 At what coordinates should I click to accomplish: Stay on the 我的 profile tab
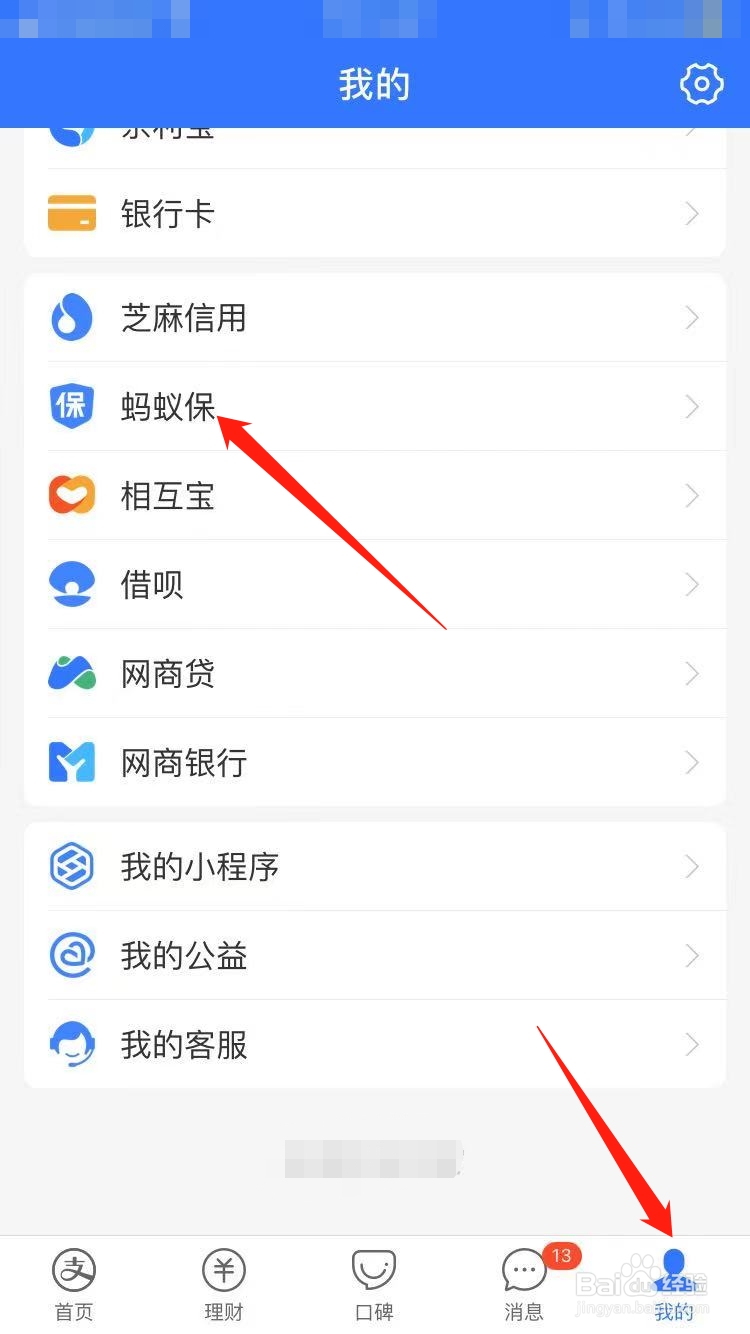coord(673,1285)
